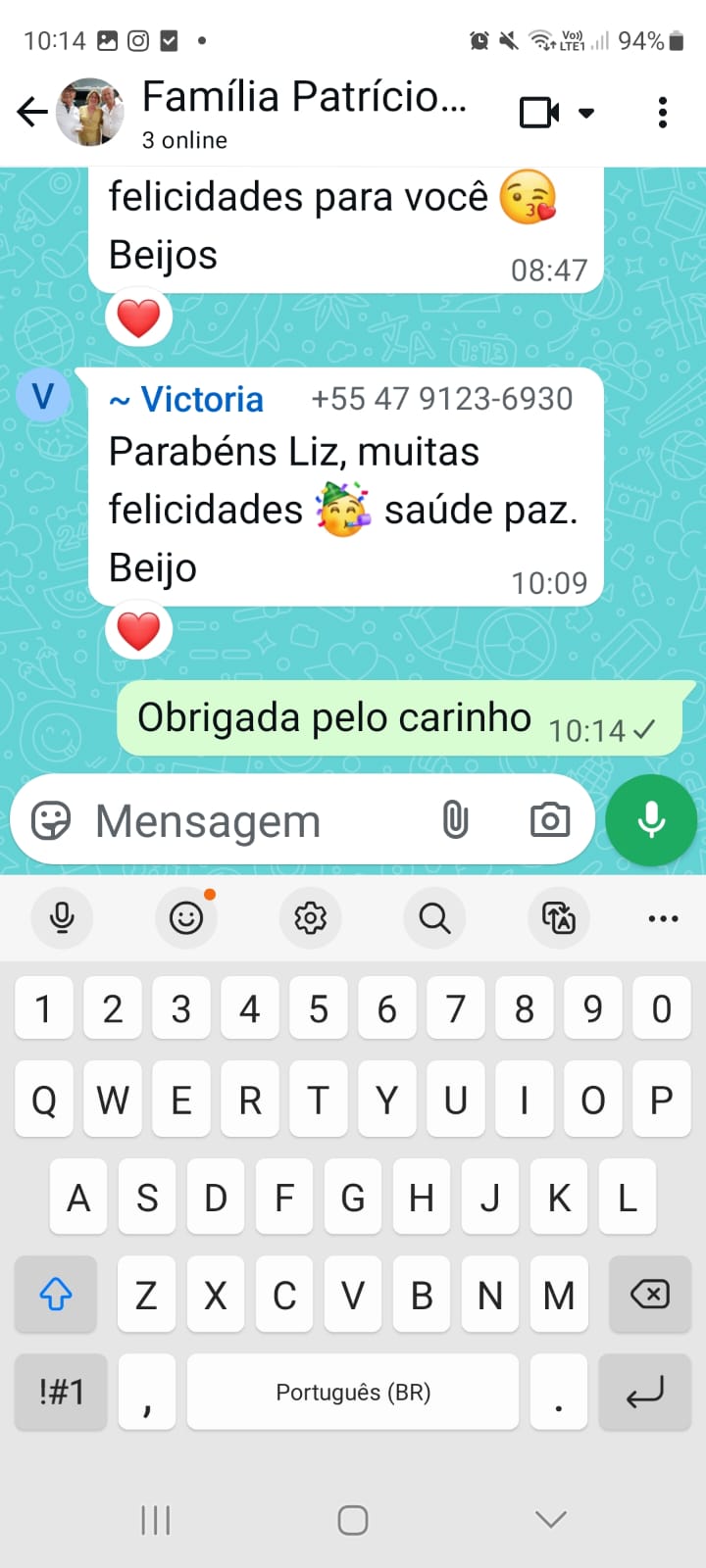Go back to the chat list

click(x=32, y=113)
